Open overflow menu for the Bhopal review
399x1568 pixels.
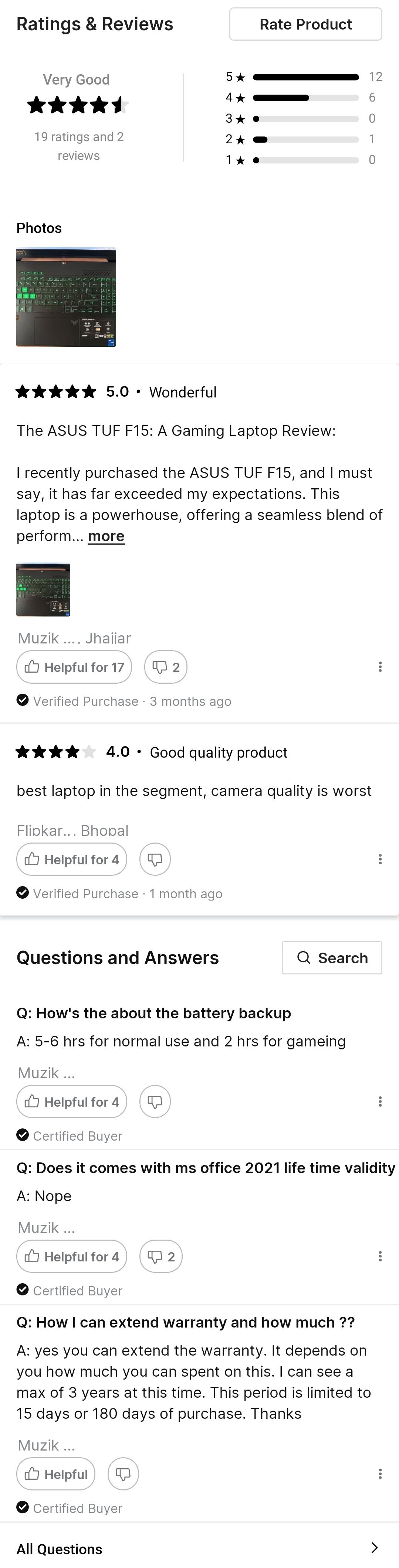coord(380,860)
